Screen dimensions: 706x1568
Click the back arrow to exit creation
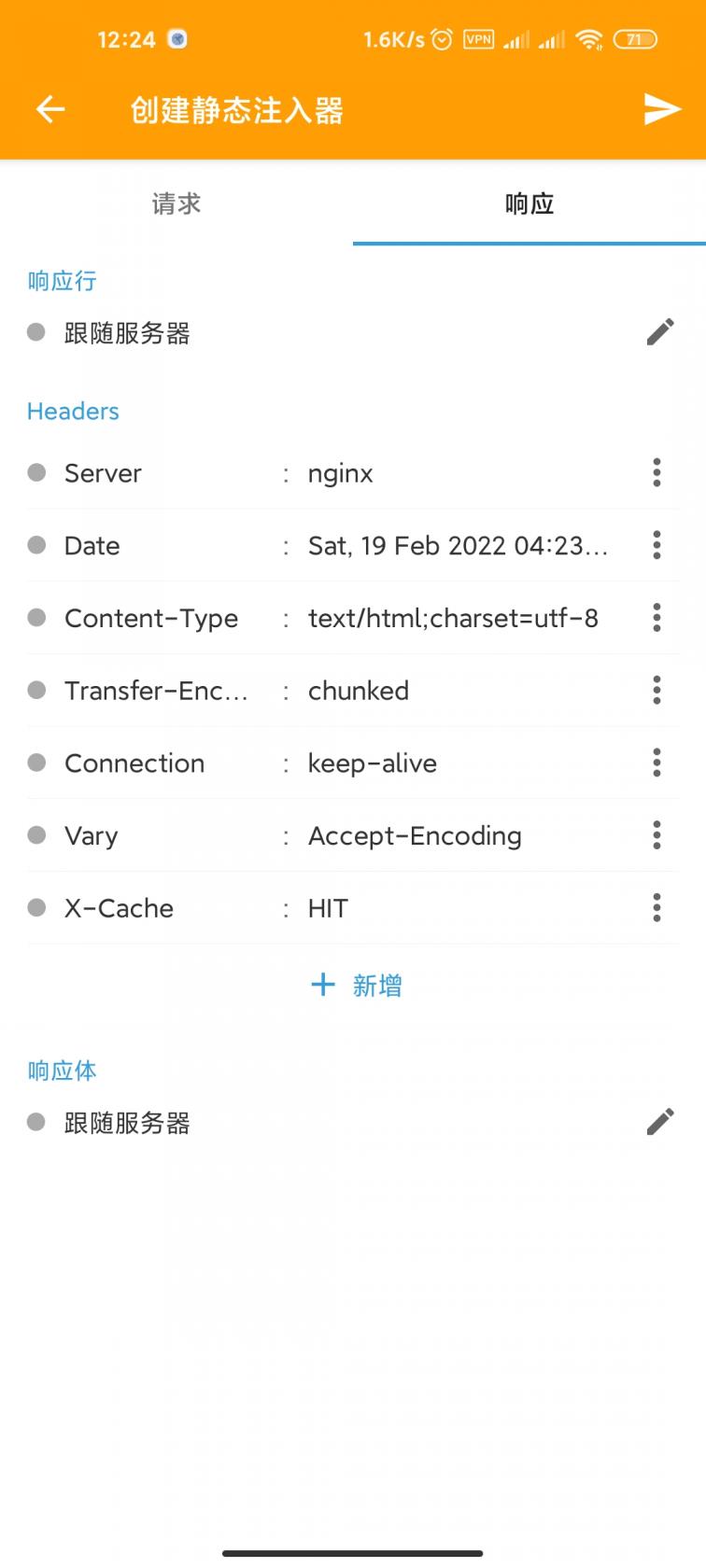(x=49, y=109)
